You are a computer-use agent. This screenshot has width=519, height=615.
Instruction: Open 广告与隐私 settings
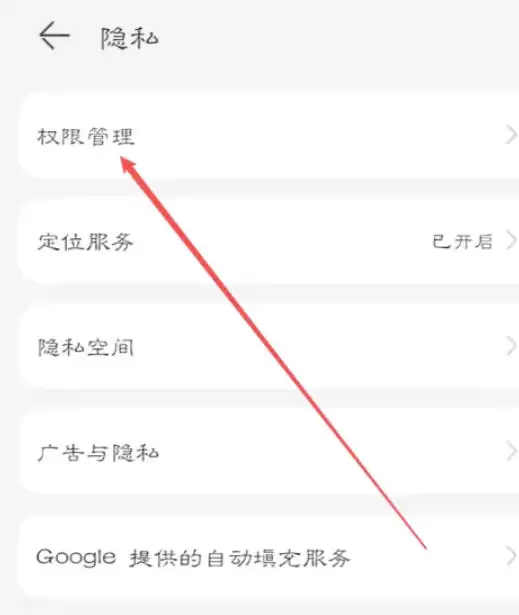[x=269, y=452]
